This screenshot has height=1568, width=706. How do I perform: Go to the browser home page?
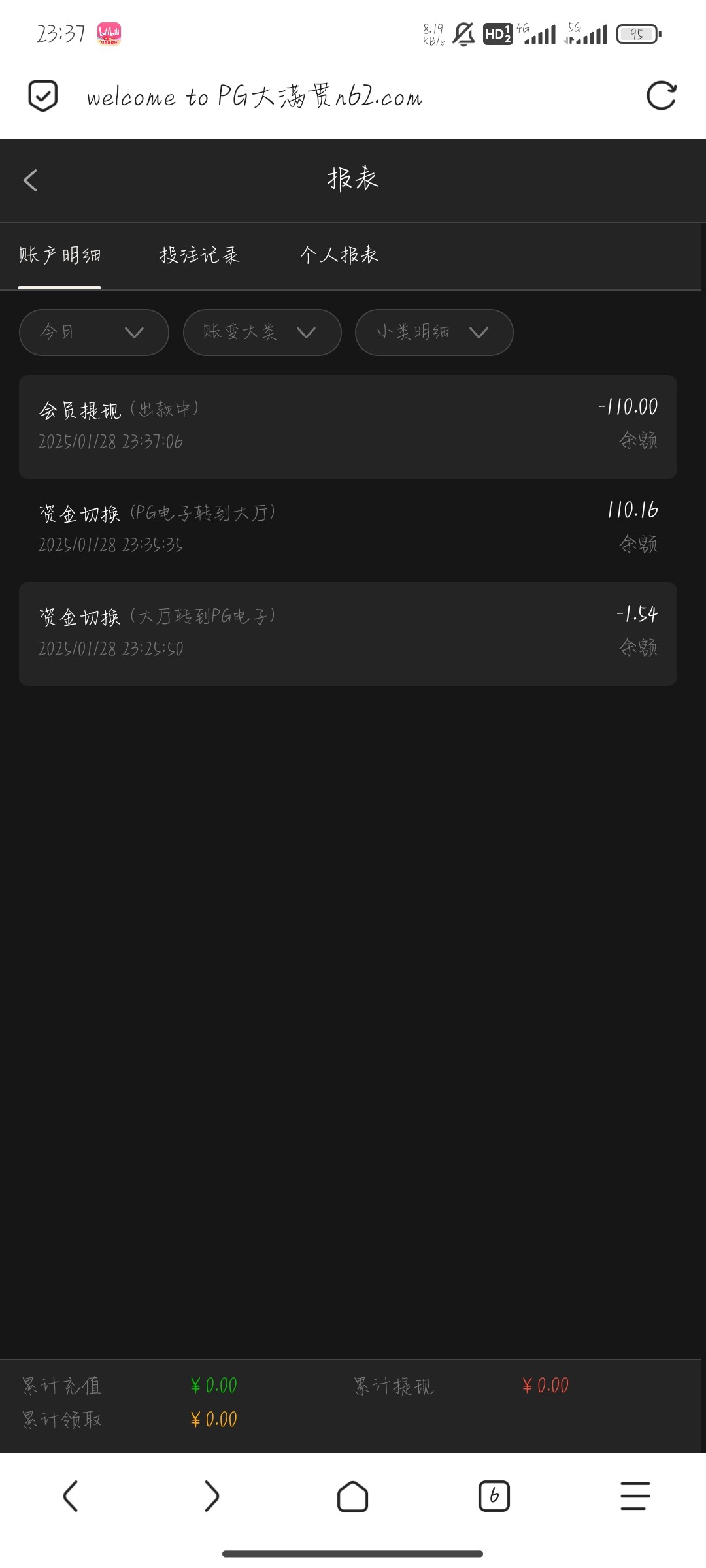pyautogui.click(x=352, y=1496)
